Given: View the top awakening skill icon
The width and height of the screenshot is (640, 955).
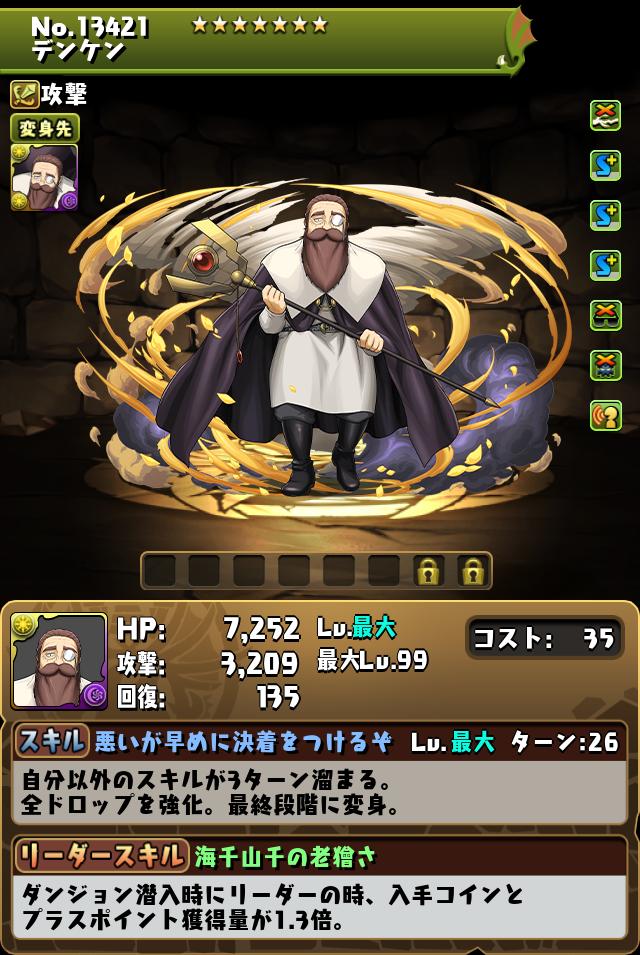Looking at the screenshot, I should [605, 115].
